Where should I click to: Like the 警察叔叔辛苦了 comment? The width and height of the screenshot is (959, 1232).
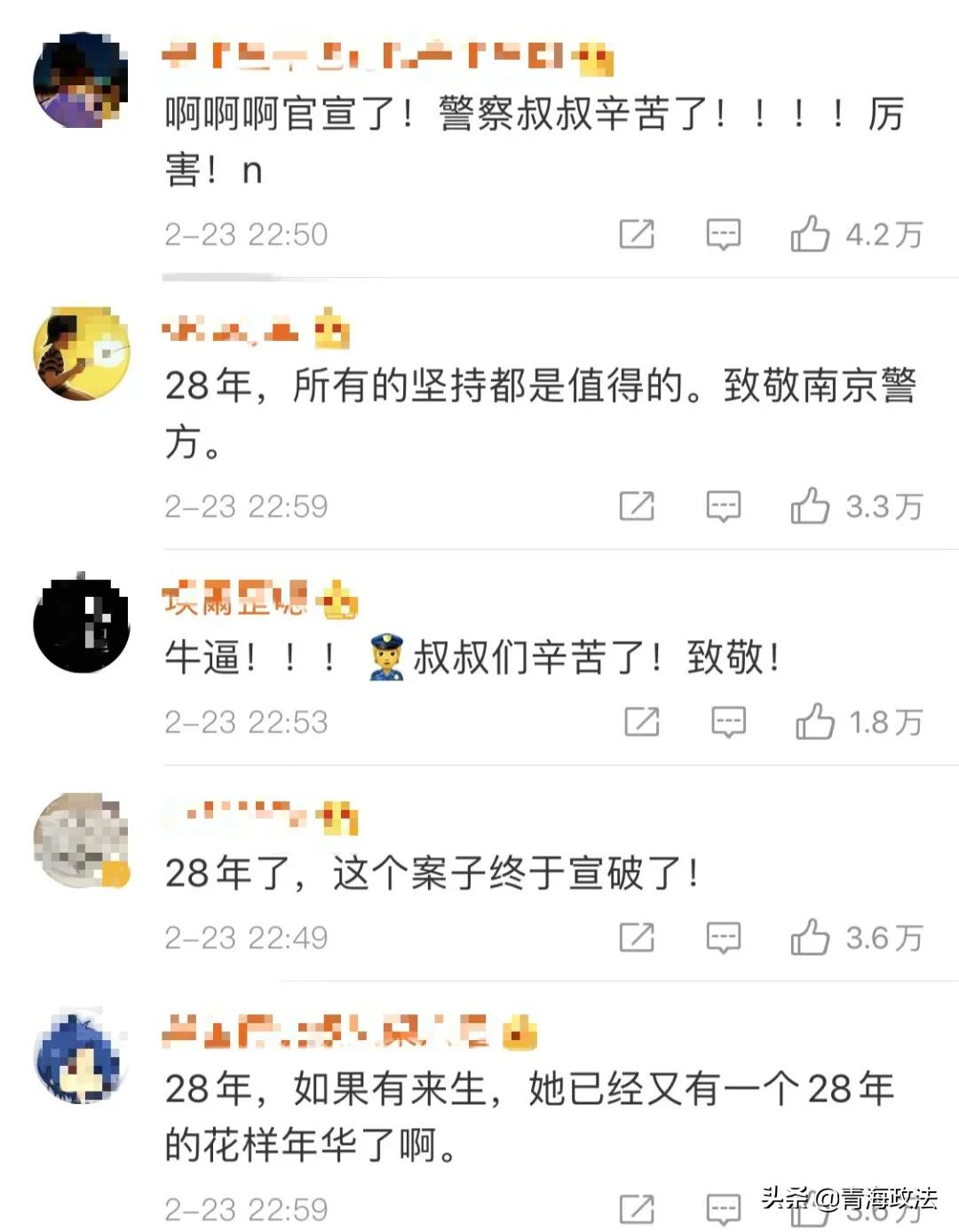811,234
